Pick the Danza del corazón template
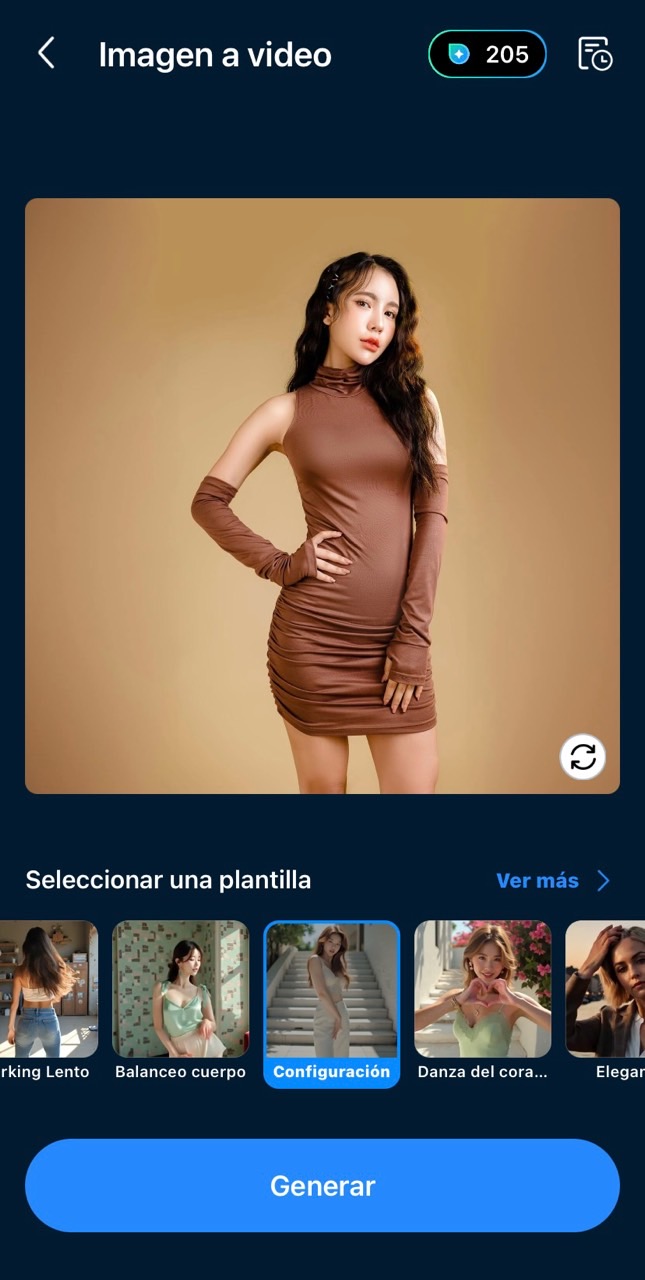Screen dimensions: 645x1280 click(x=483, y=990)
